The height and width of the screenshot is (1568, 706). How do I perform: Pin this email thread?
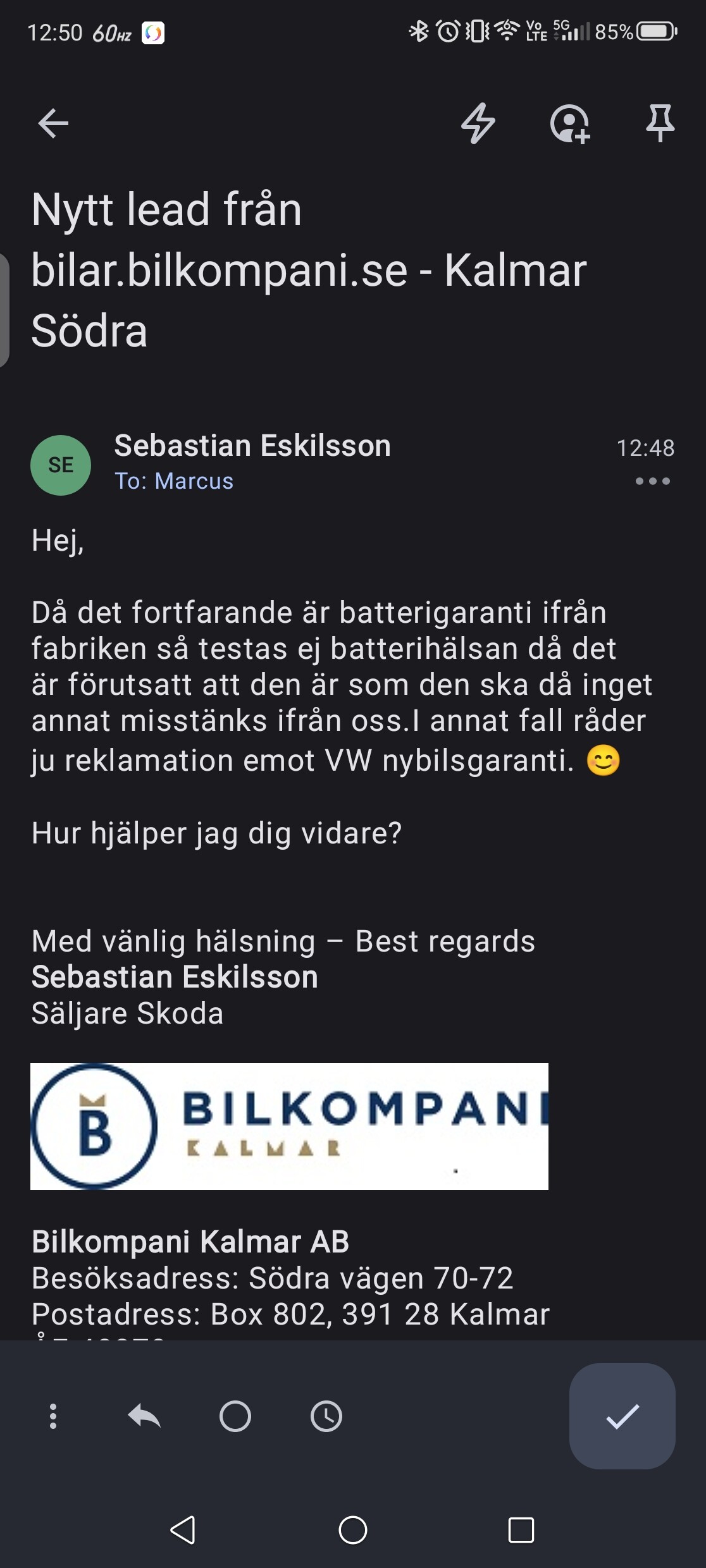pos(660,123)
